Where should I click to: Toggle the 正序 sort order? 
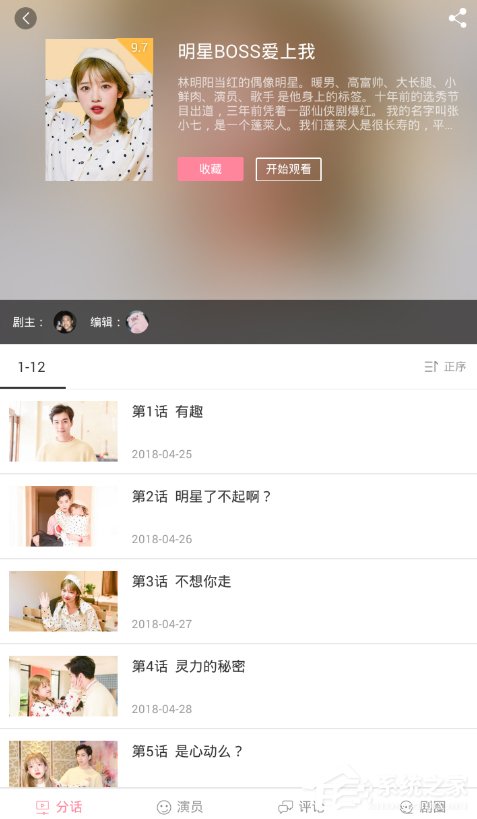pos(445,367)
